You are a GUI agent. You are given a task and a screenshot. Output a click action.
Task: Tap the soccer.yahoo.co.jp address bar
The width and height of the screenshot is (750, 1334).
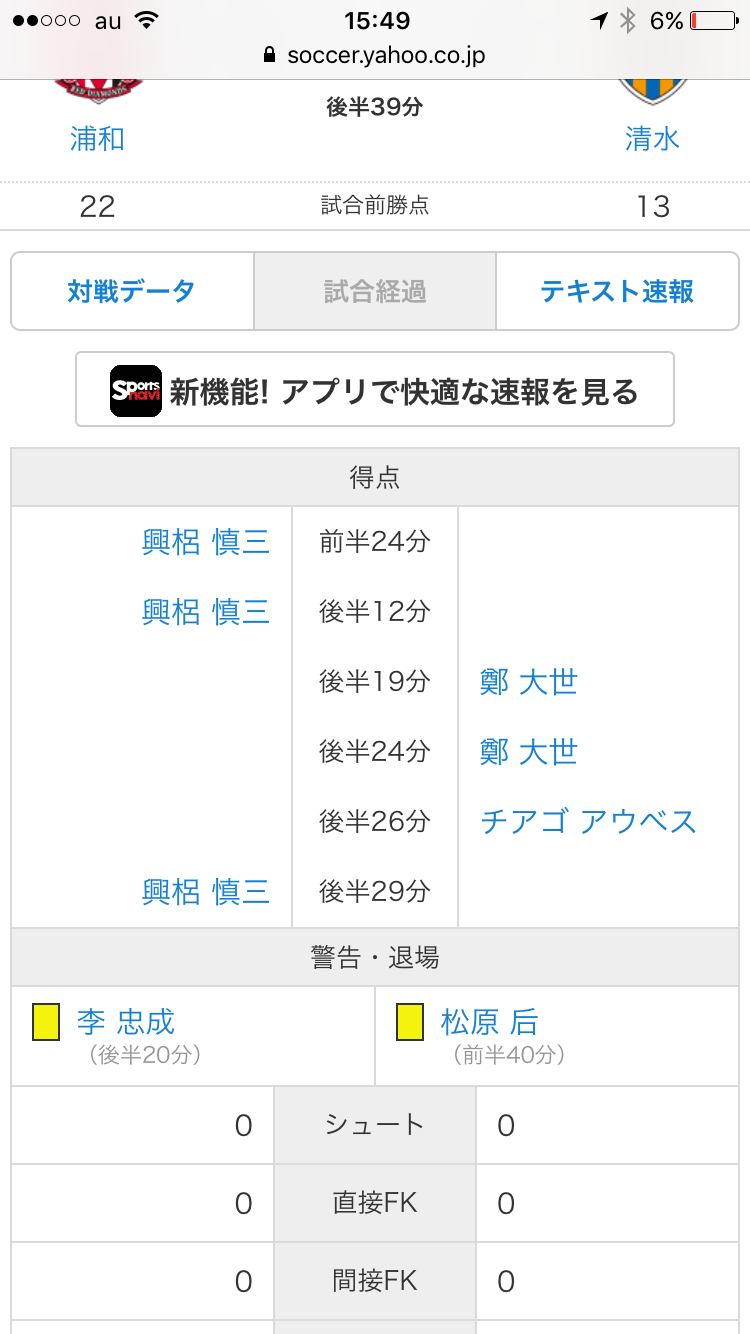coord(375,55)
